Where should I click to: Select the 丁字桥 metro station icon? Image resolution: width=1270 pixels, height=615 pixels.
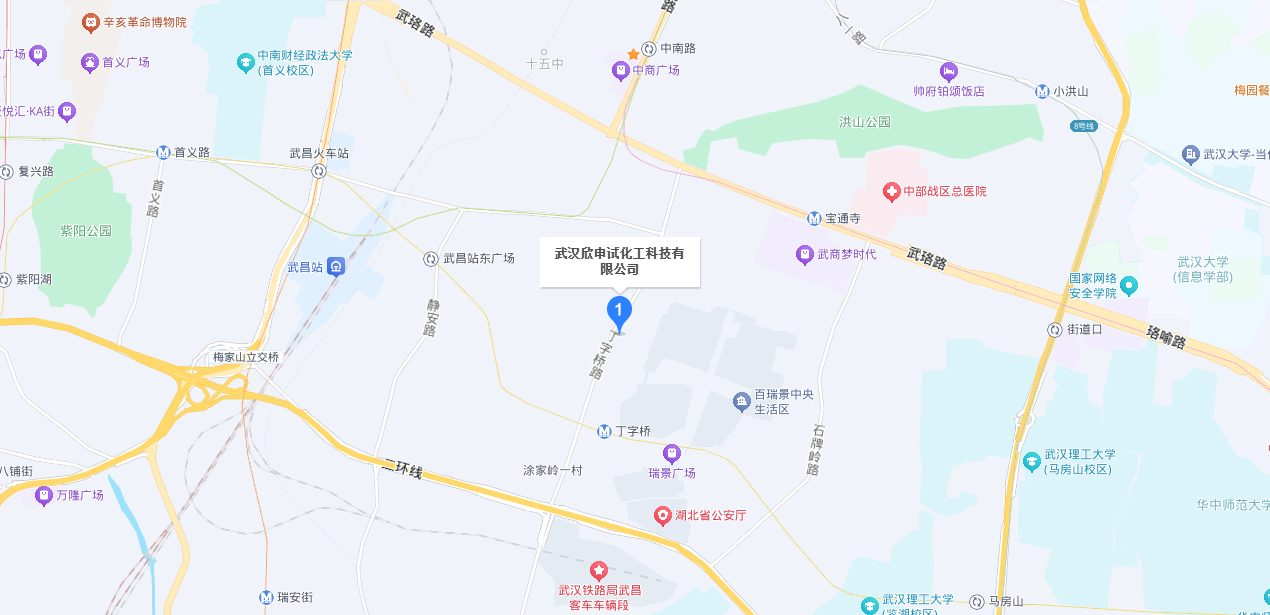click(x=604, y=431)
